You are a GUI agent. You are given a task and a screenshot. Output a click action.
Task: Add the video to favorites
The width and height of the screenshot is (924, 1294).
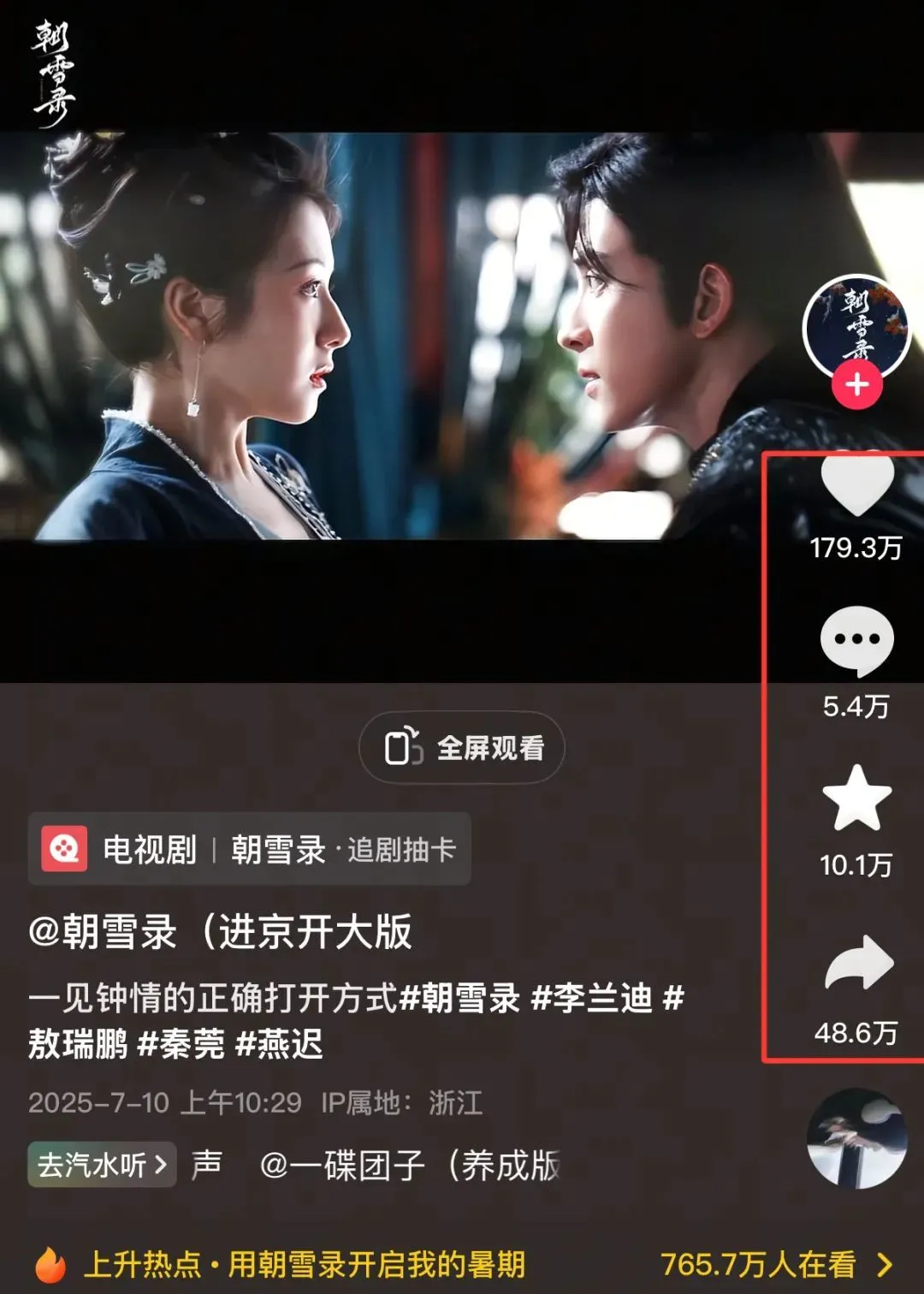(x=857, y=798)
